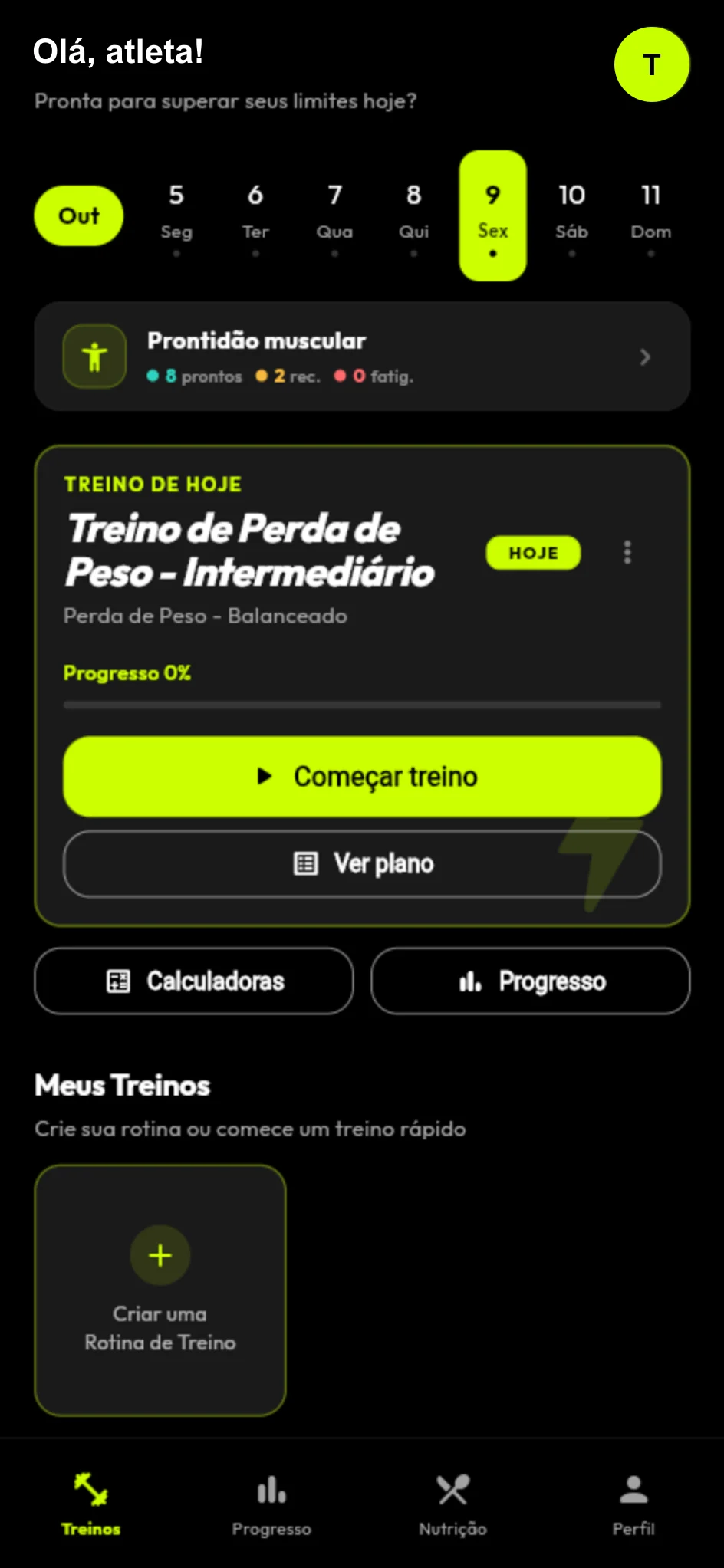Open Calculadoras

click(194, 981)
